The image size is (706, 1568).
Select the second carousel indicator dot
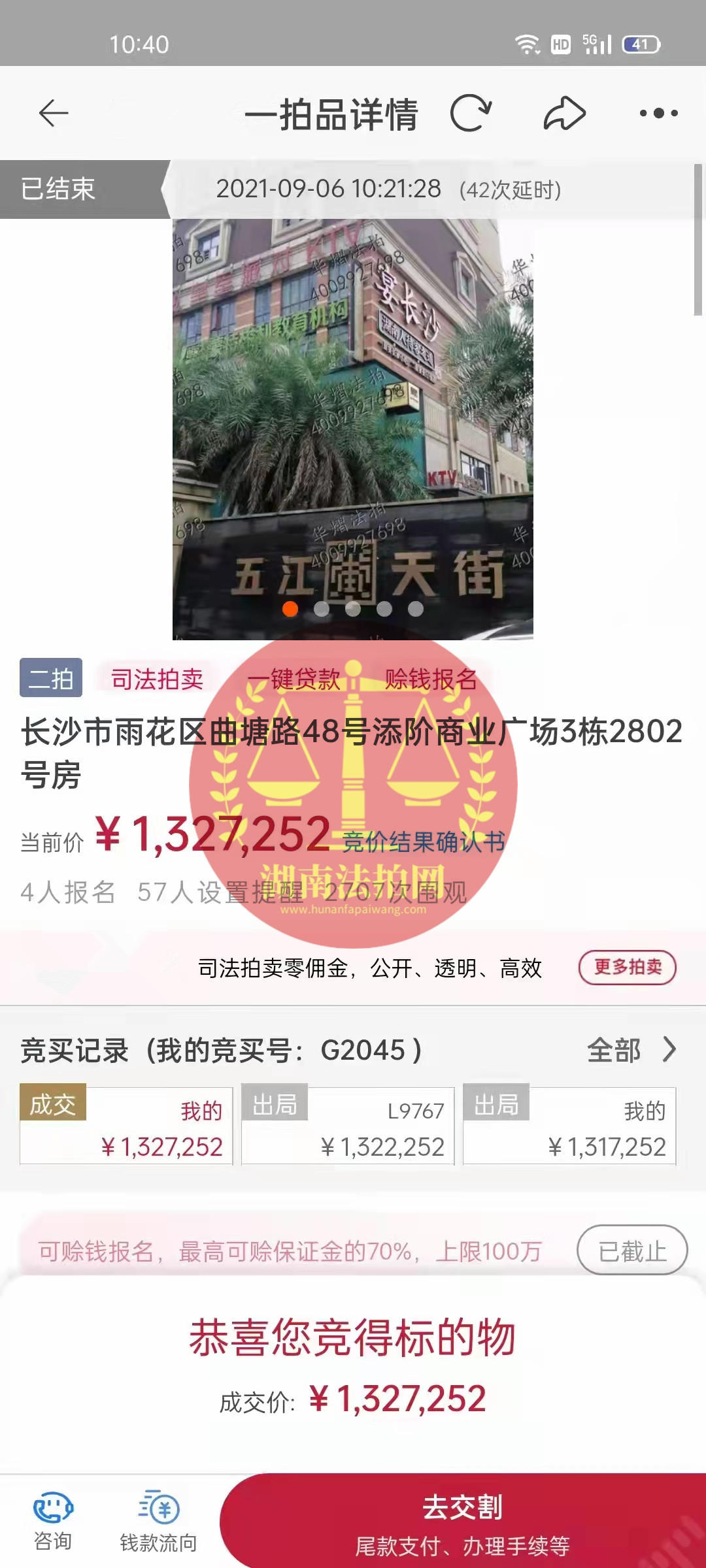pyautogui.click(x=322, y=609)
